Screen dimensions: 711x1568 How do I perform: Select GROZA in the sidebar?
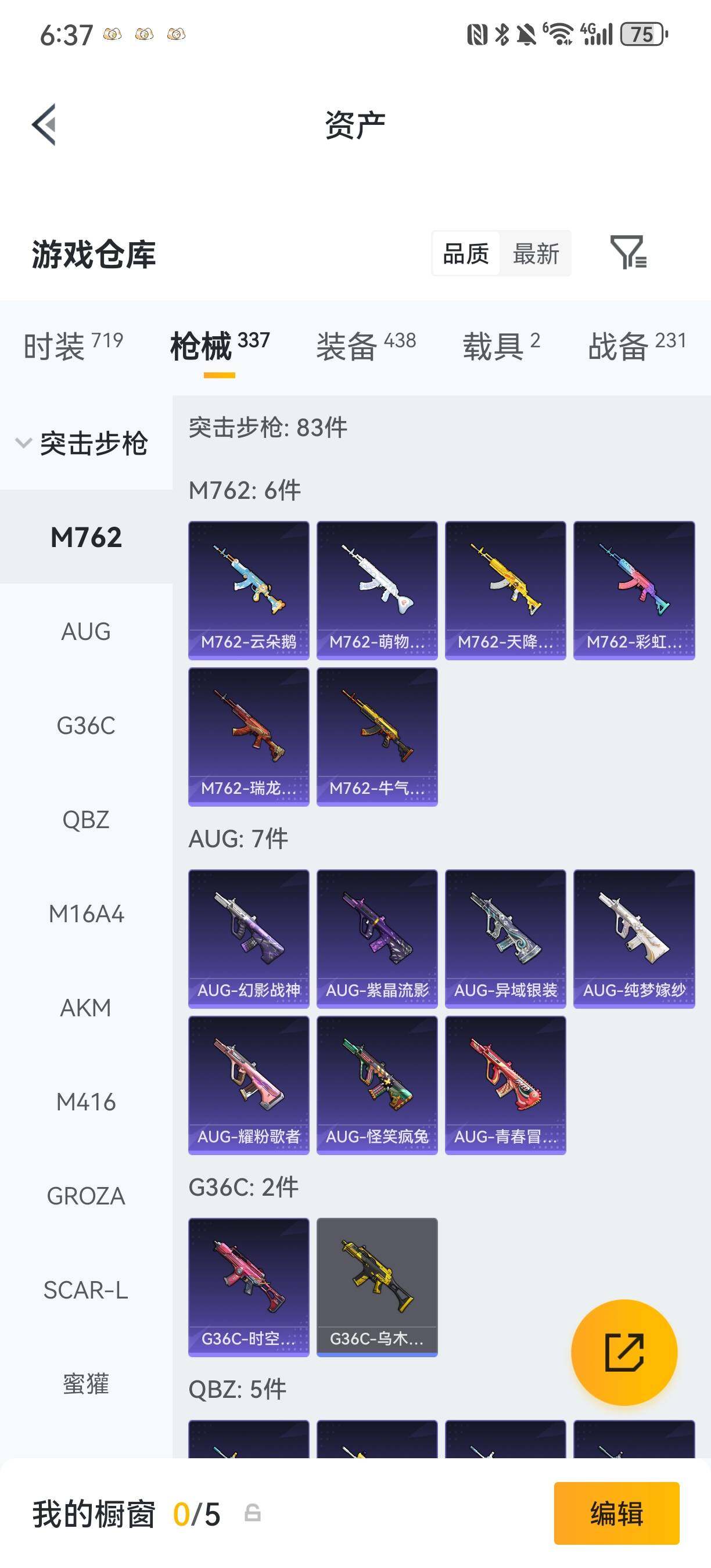[x=86, y=1196]
